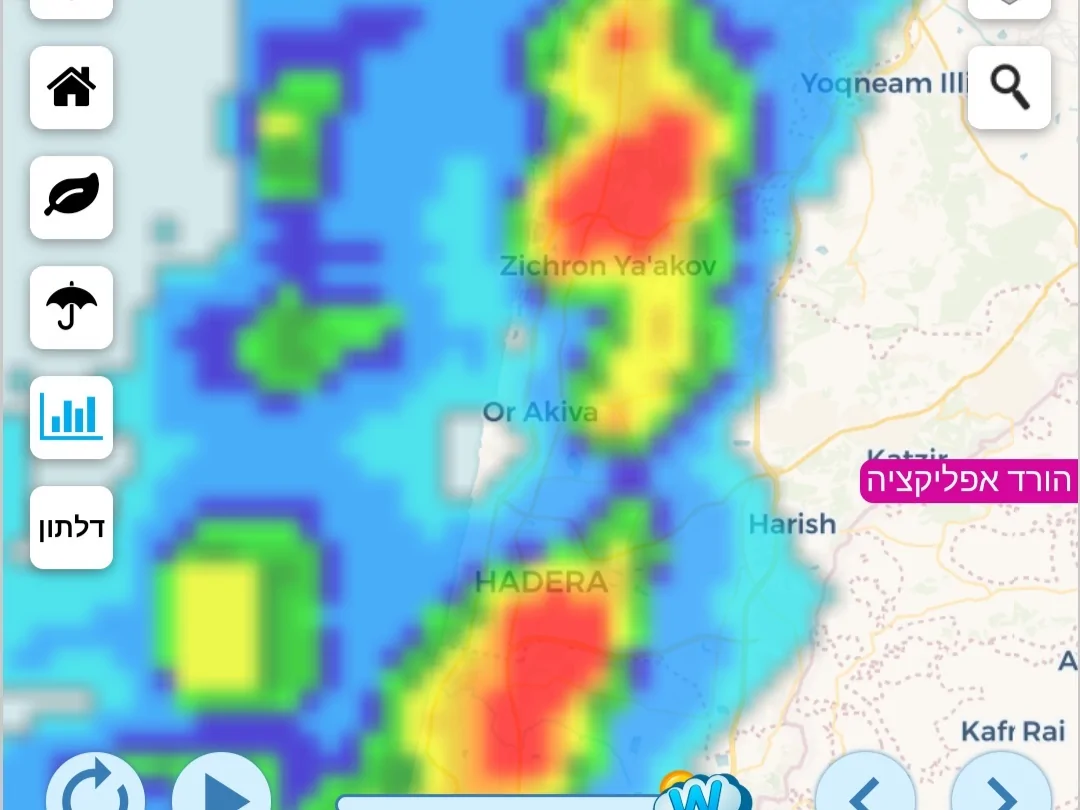
Task: Select the umbrella rain button
Action: 71,307
